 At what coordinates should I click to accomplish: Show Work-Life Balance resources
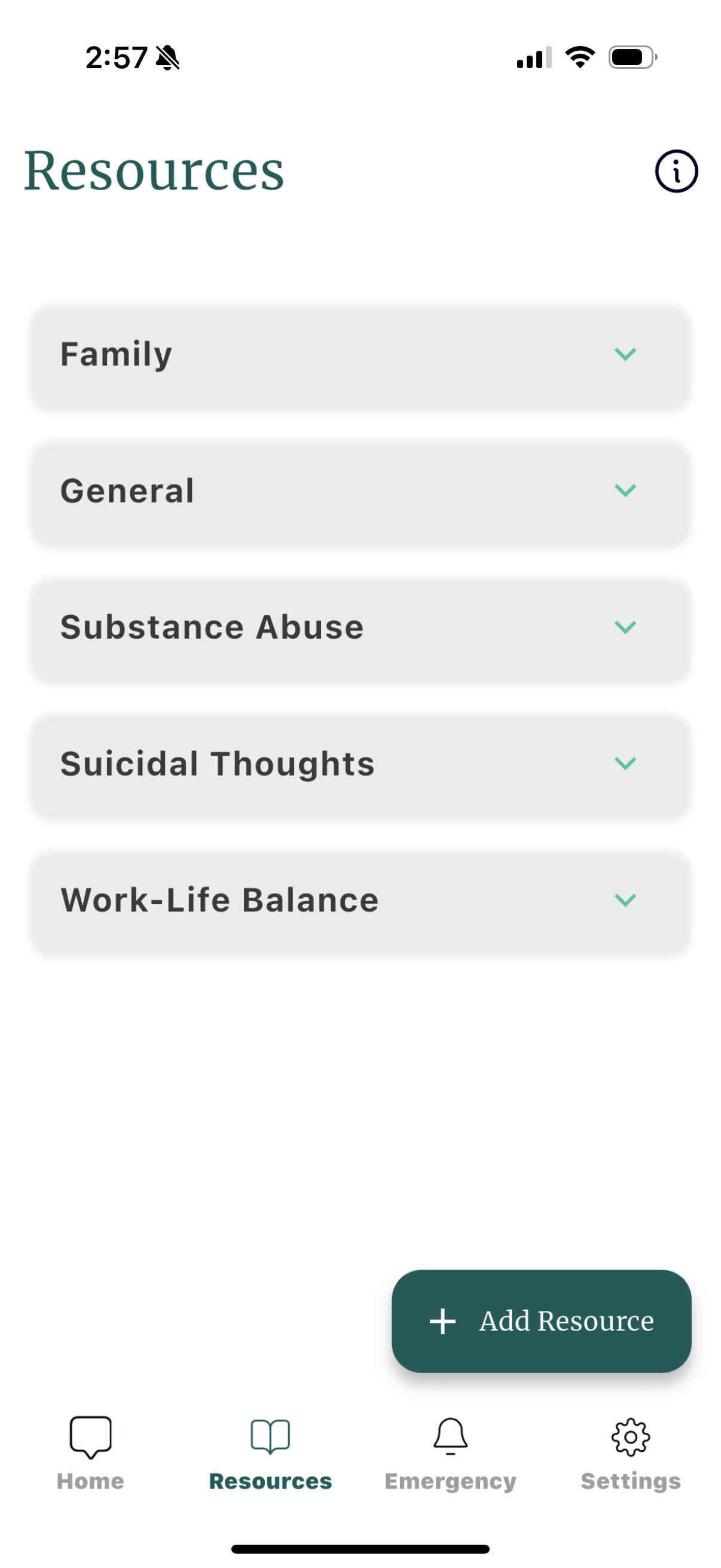click(x=360, y=900)
